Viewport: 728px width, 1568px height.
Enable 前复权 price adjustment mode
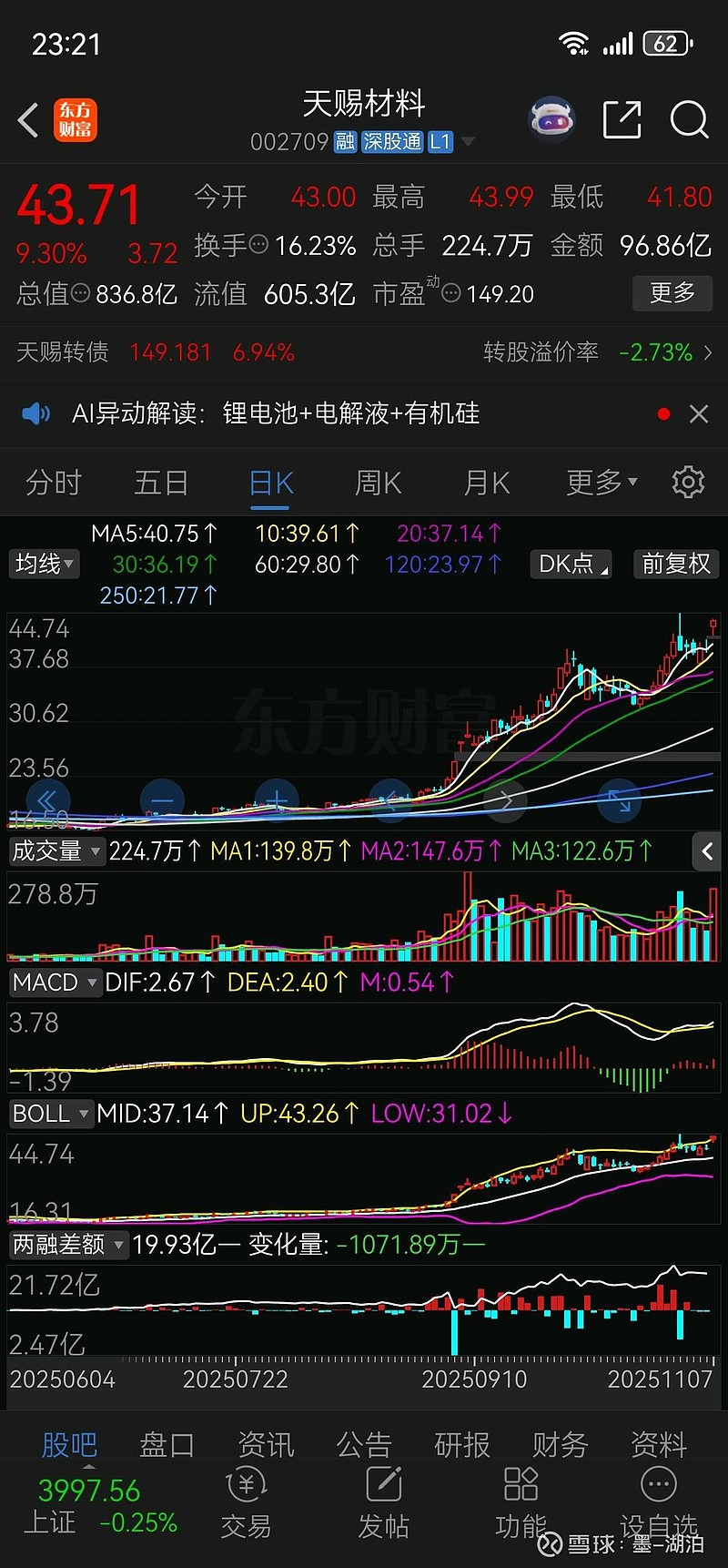click(675, 564)
